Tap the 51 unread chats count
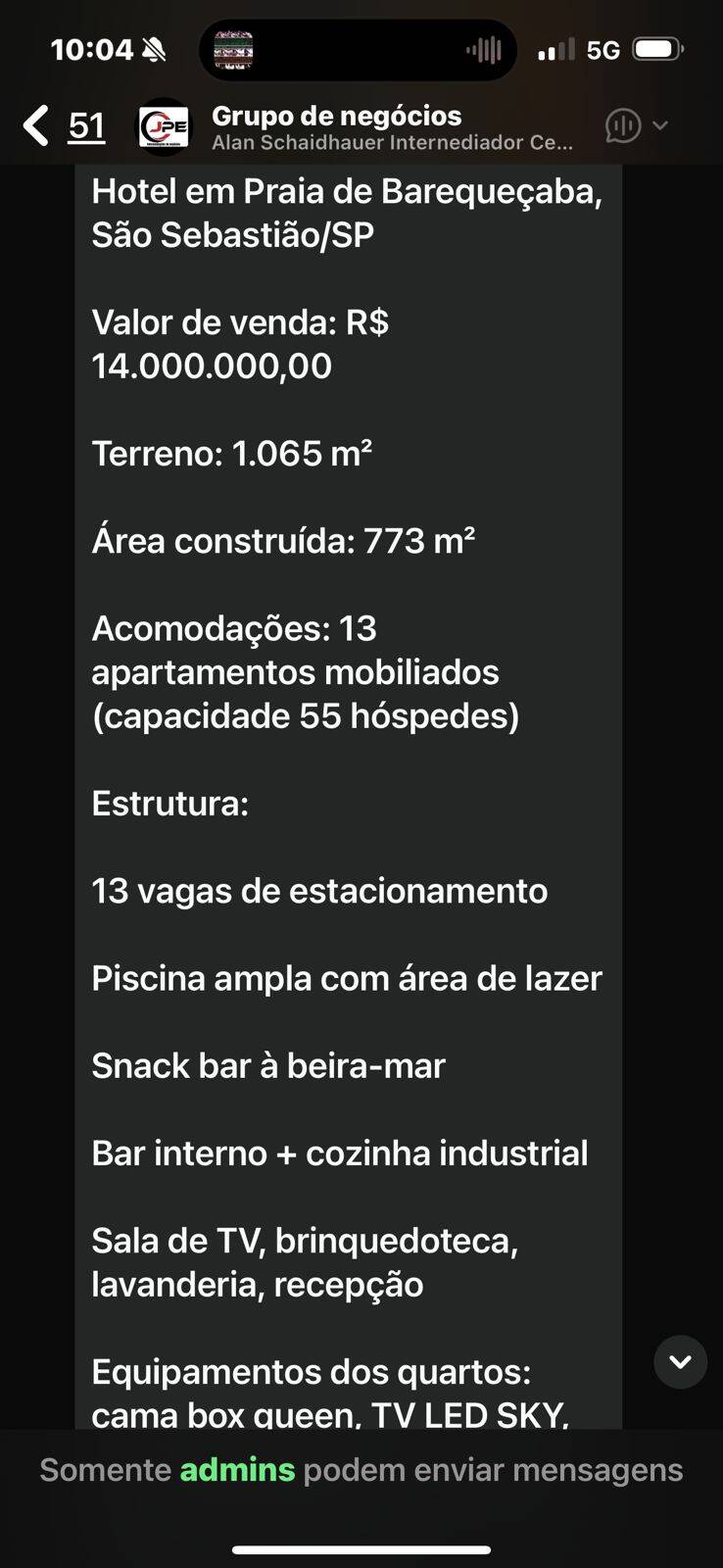 point(86,125)
